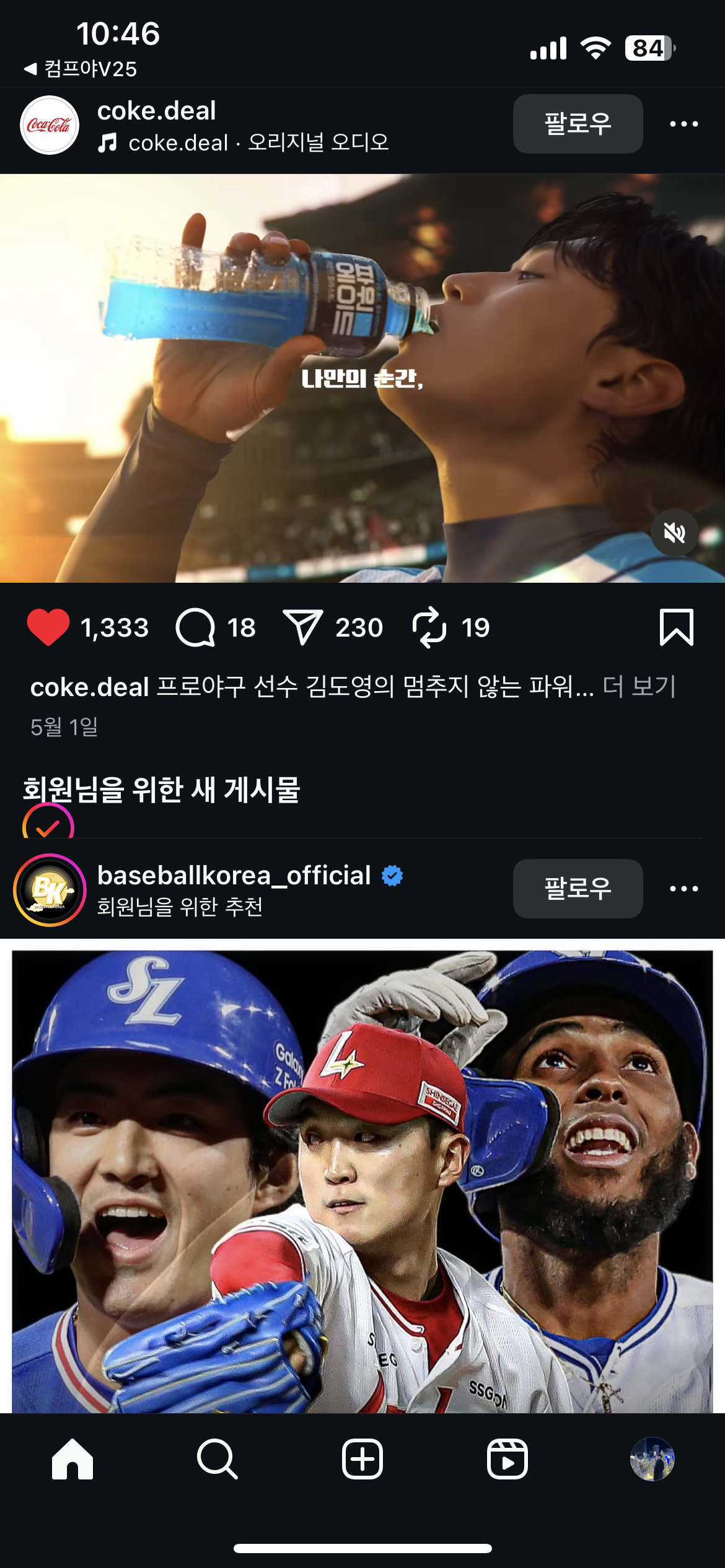Viewport: 725px width, 1568px height.
Task: Share the coke.deal post
Action: pos(302,627)
